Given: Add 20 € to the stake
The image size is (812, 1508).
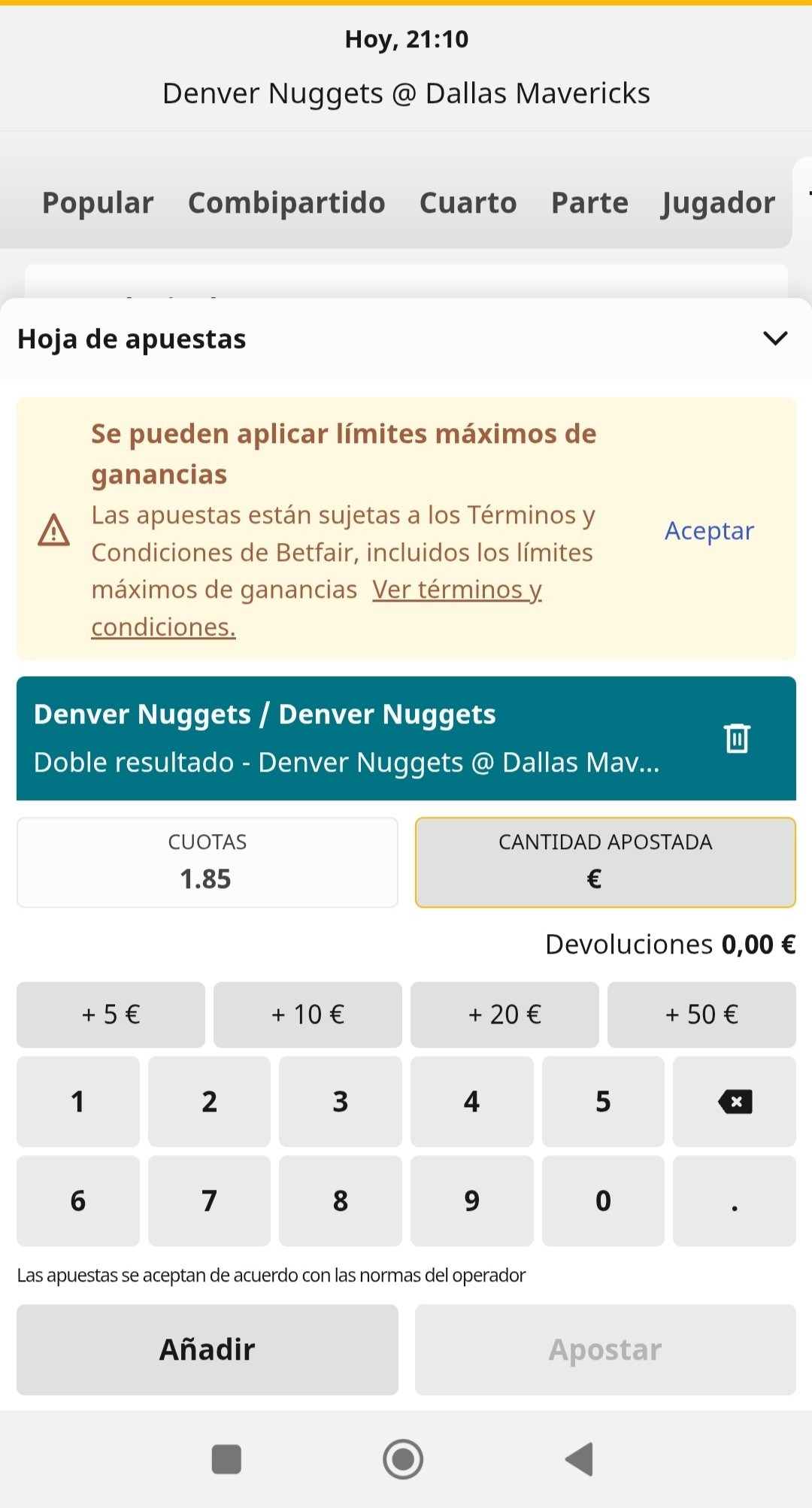Looking at the screenshot, I should (x=504, y=1015).
